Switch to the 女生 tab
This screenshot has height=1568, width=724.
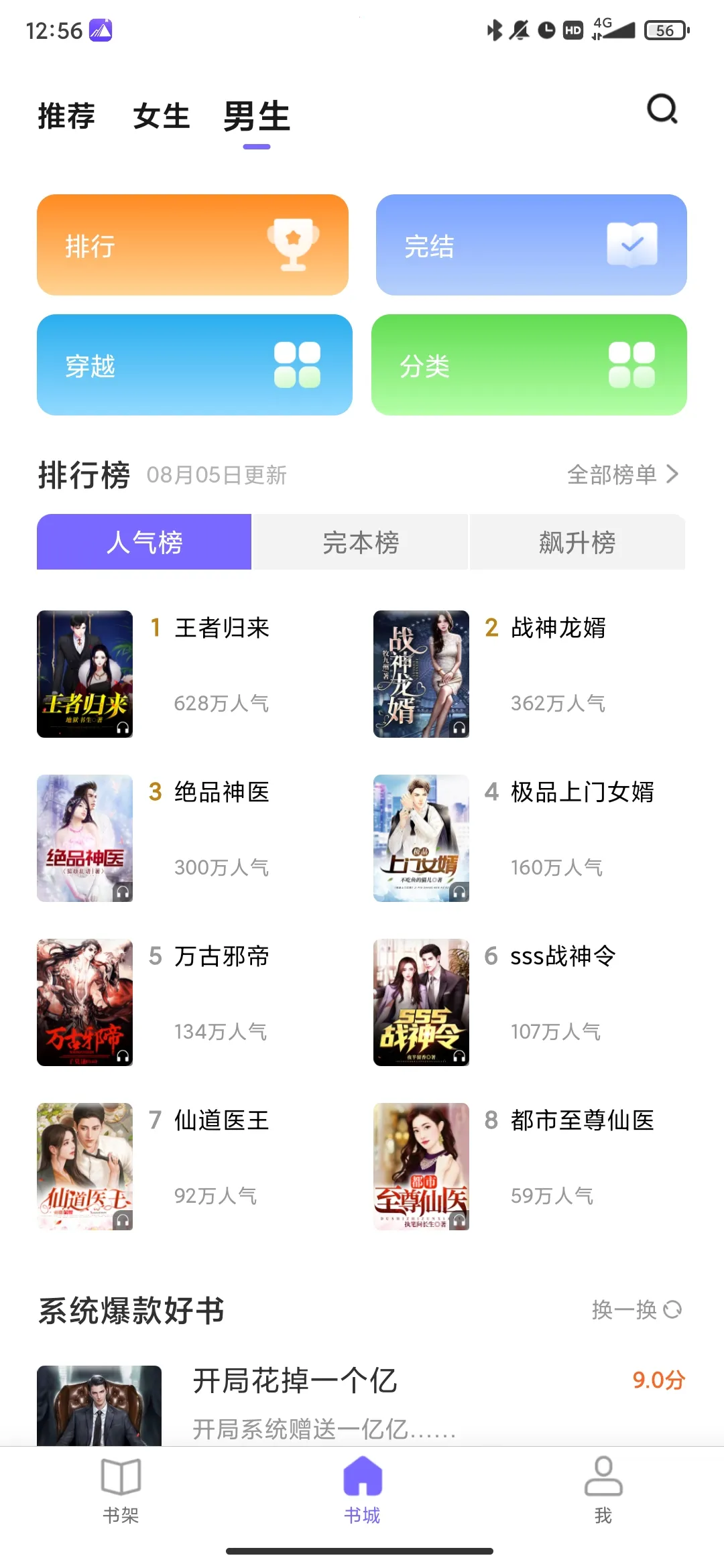[x=162, y=116]
